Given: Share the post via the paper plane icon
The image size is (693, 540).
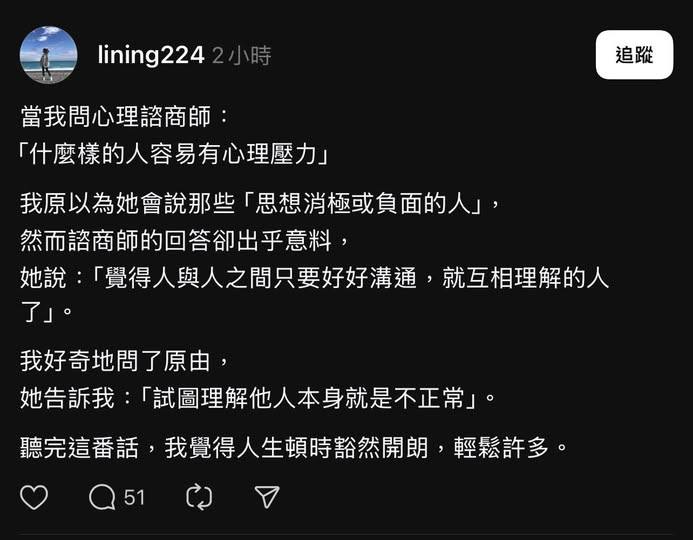Looking at the screenshot, I should (266, 497).
